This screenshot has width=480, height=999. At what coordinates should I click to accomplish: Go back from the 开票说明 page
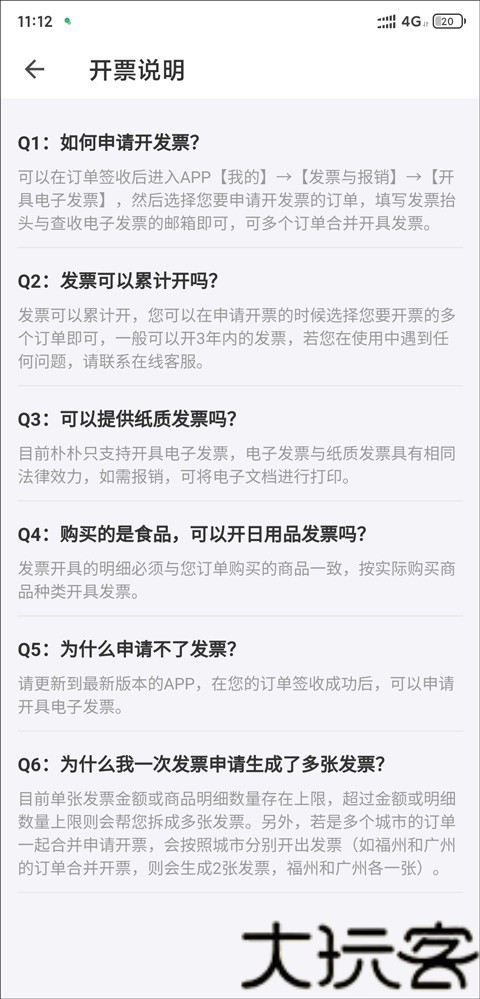pos(34,69)
